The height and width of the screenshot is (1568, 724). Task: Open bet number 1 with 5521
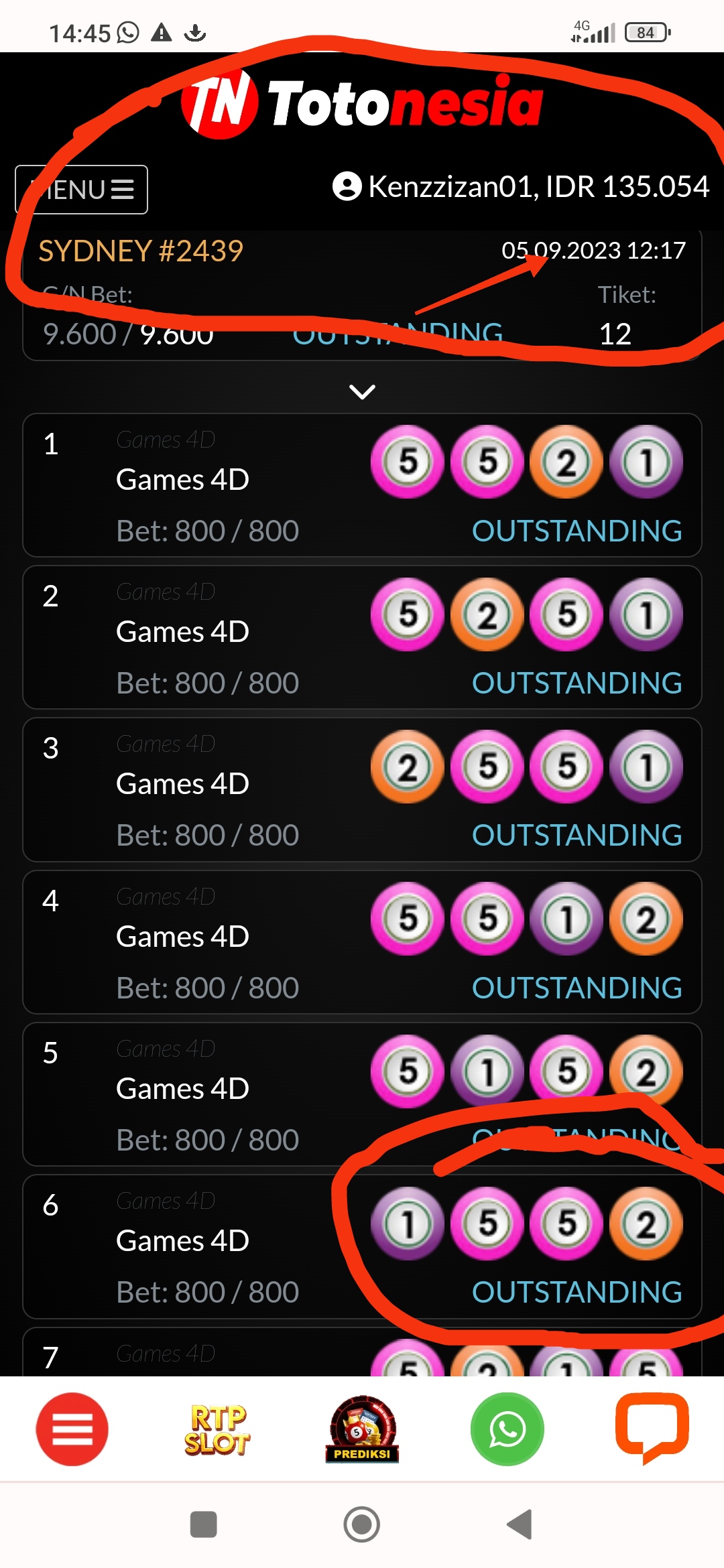pyautogui.click(x=362, y=485)
